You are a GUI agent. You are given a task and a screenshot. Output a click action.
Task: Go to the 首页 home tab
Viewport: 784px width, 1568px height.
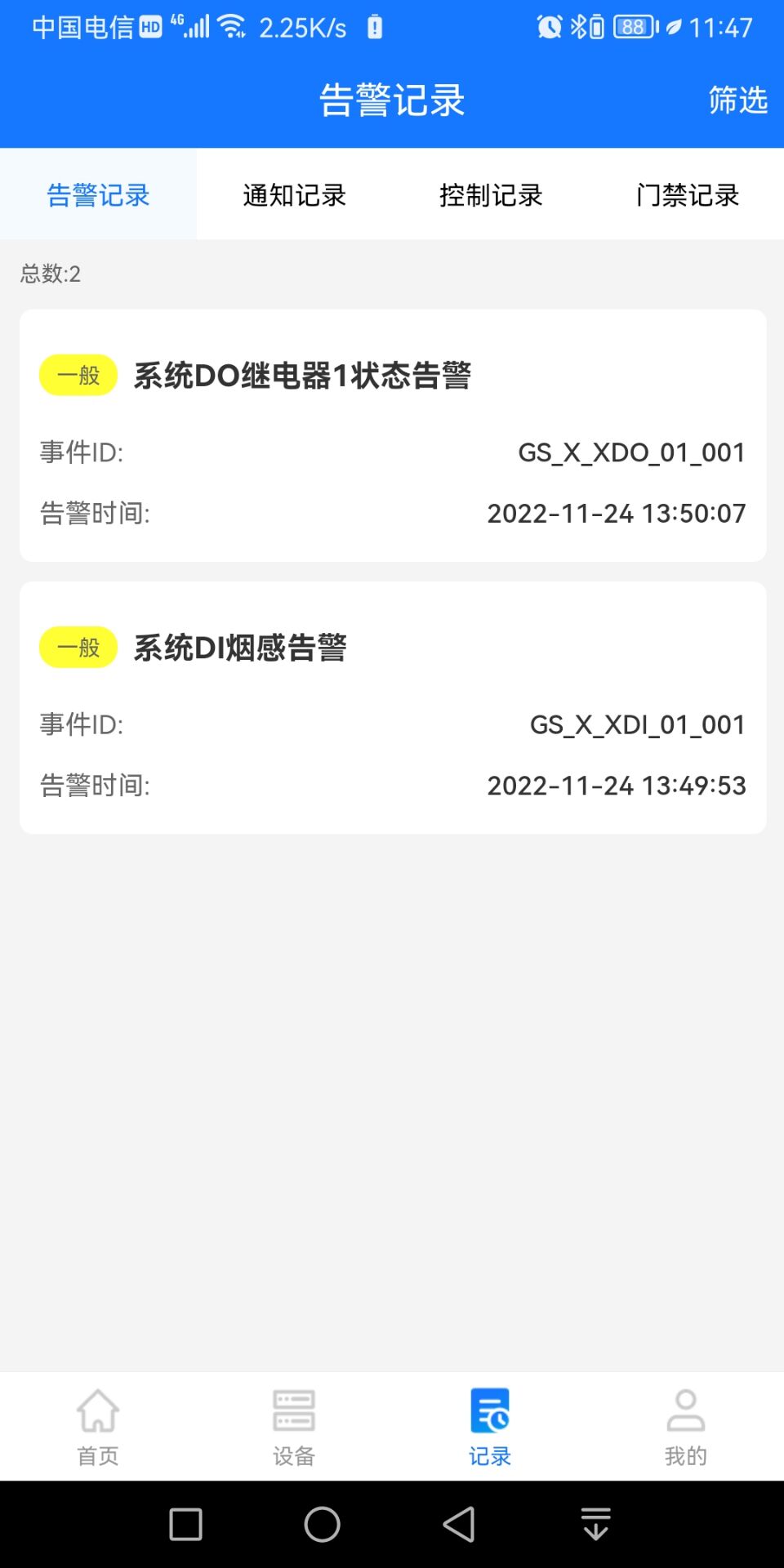(98, 1426)
